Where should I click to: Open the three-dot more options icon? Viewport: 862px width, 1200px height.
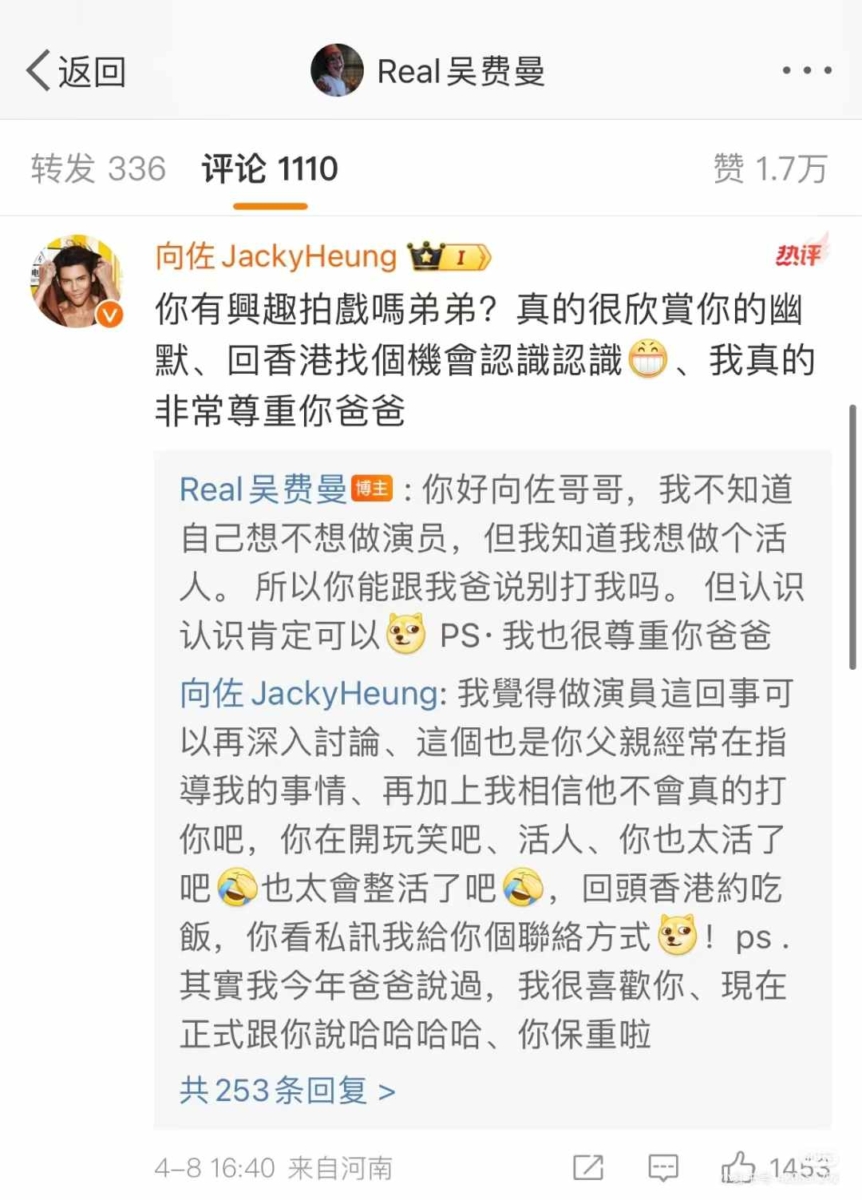806,68
